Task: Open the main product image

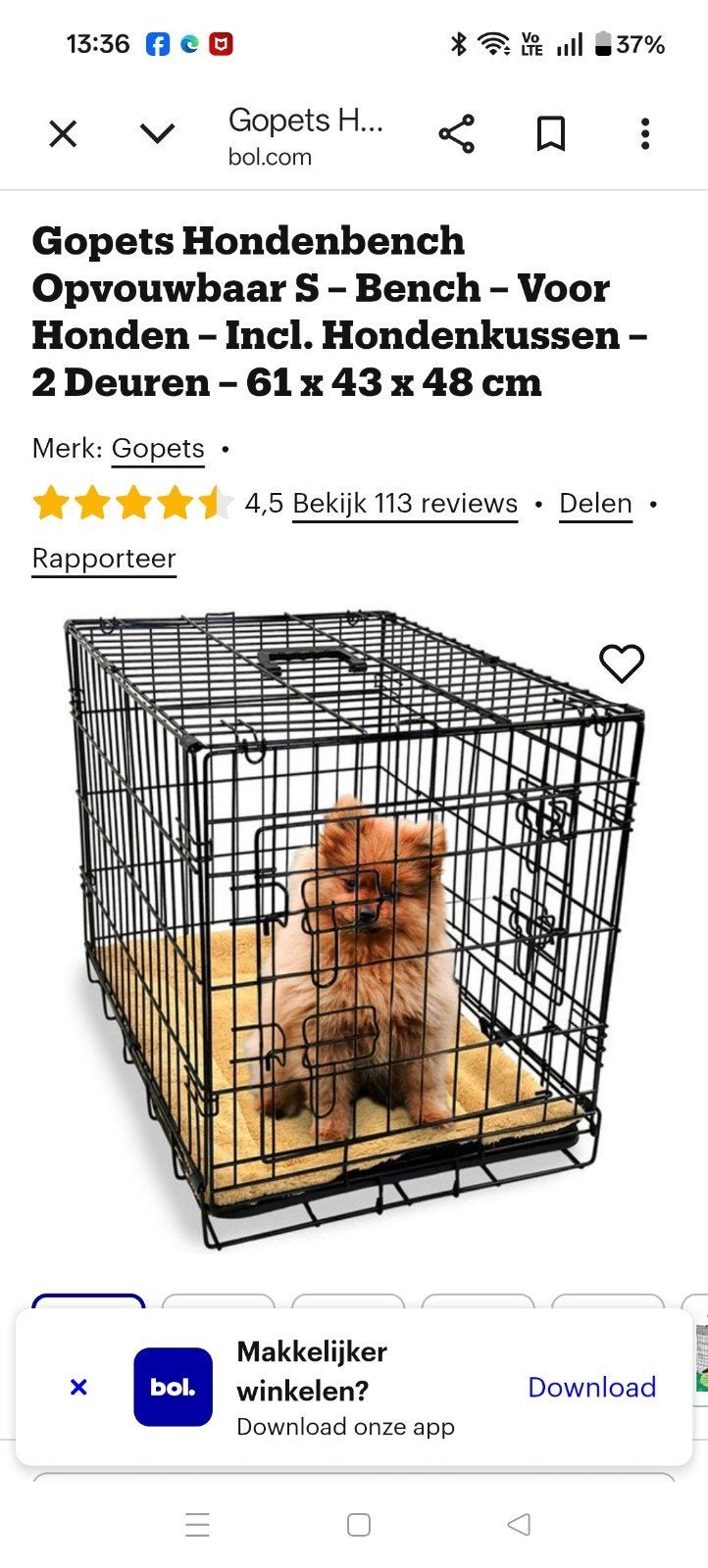Action: pyautogui.click(x=354, y=929)
